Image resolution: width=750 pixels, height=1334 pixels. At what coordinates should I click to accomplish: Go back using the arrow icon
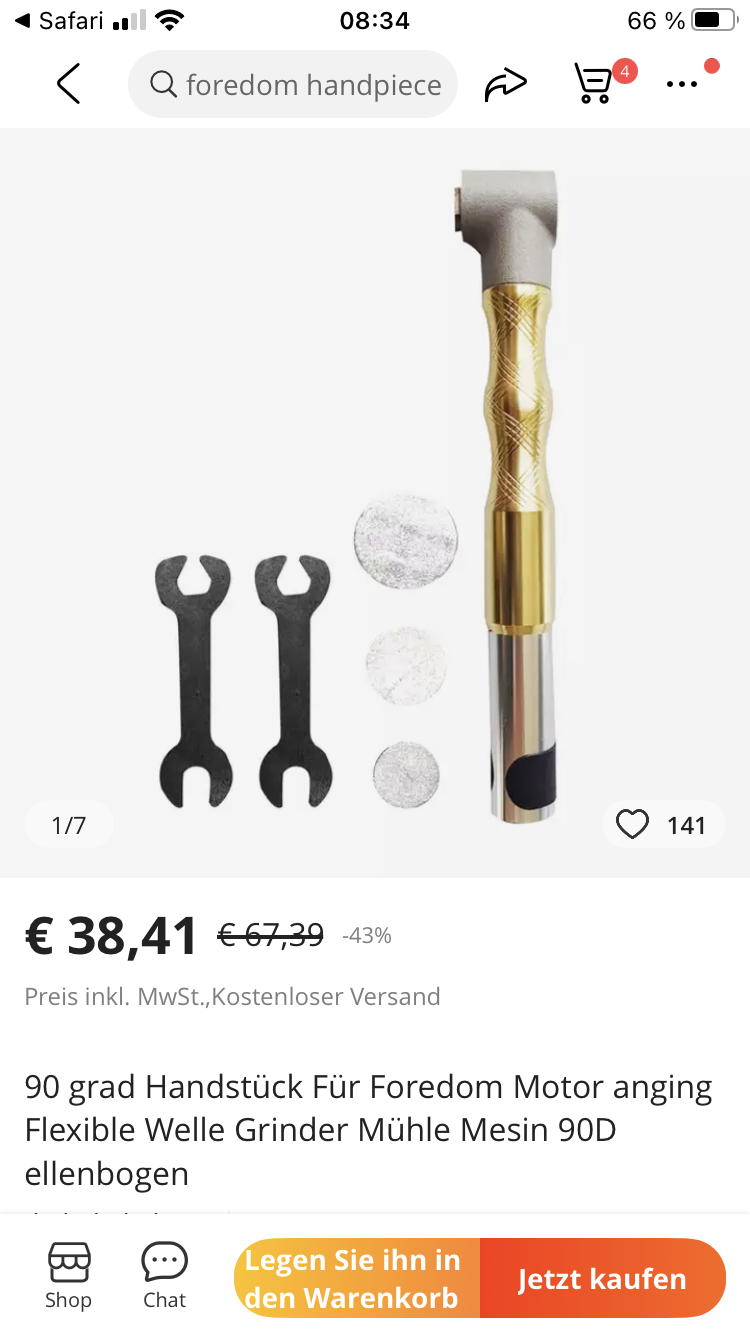(x=68, y=84)
